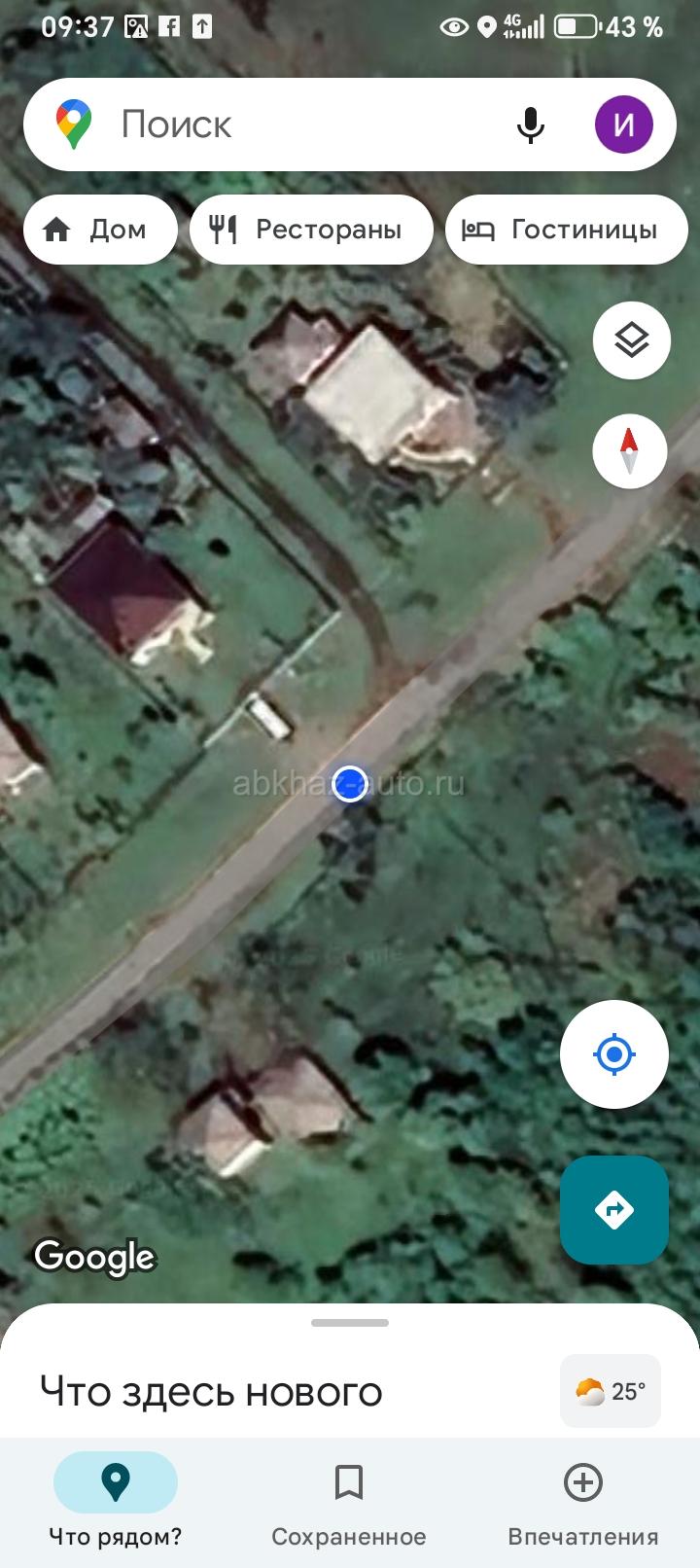Start voice search with the microphone
The height and width of the screenshot is (1568, 700).
(530, 125)
